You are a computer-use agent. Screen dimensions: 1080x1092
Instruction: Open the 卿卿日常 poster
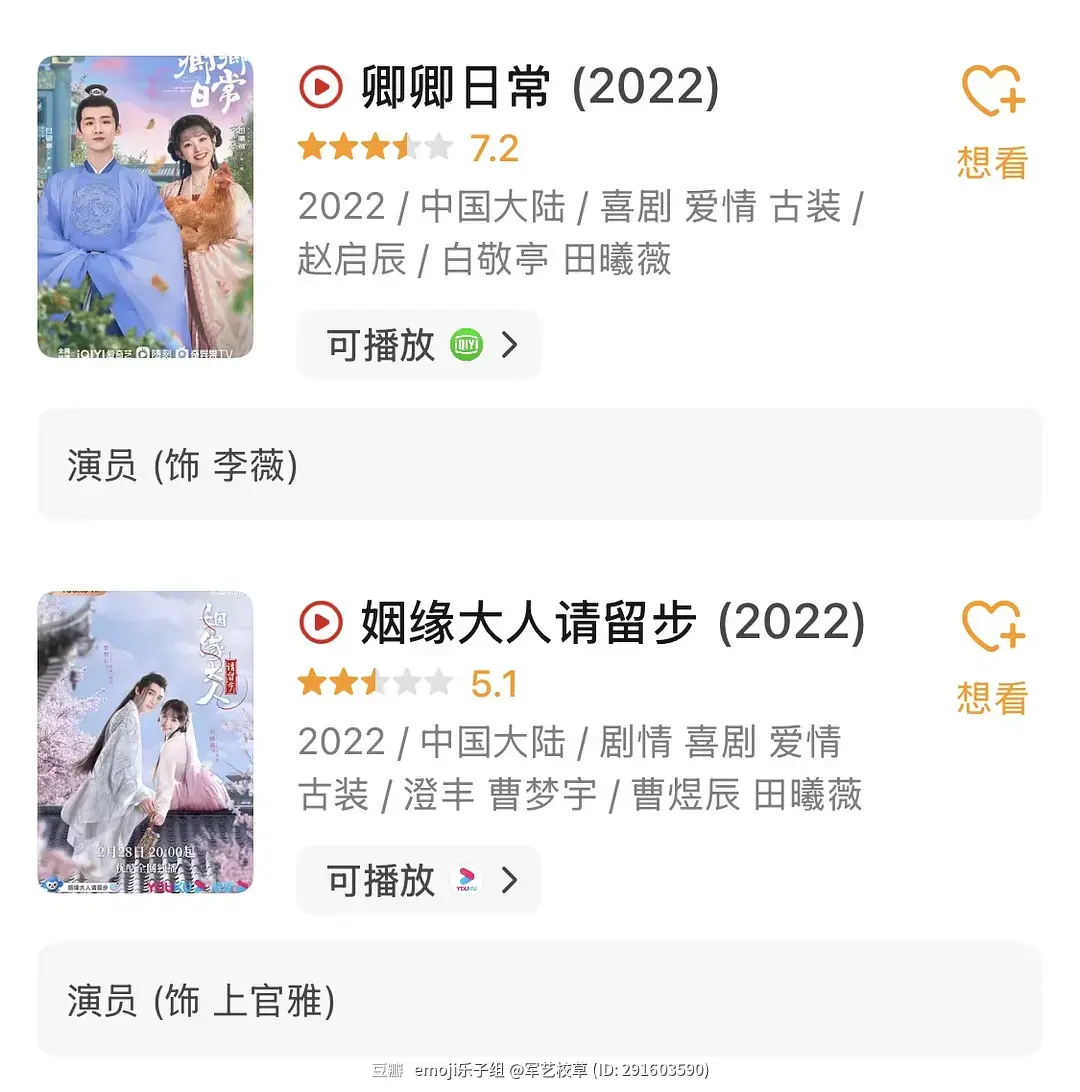click(145, 207)
